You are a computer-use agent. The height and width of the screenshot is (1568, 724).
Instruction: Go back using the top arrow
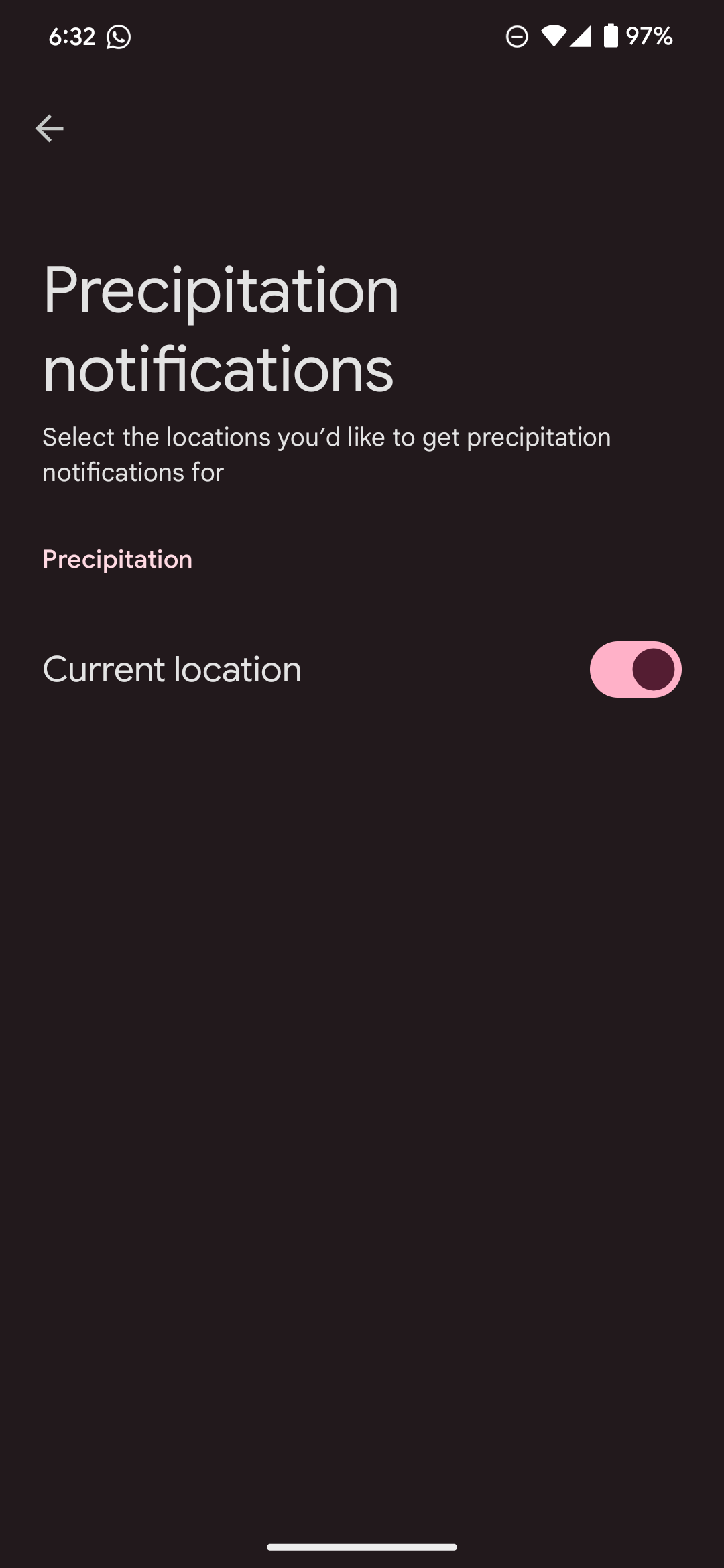[50, 128]
